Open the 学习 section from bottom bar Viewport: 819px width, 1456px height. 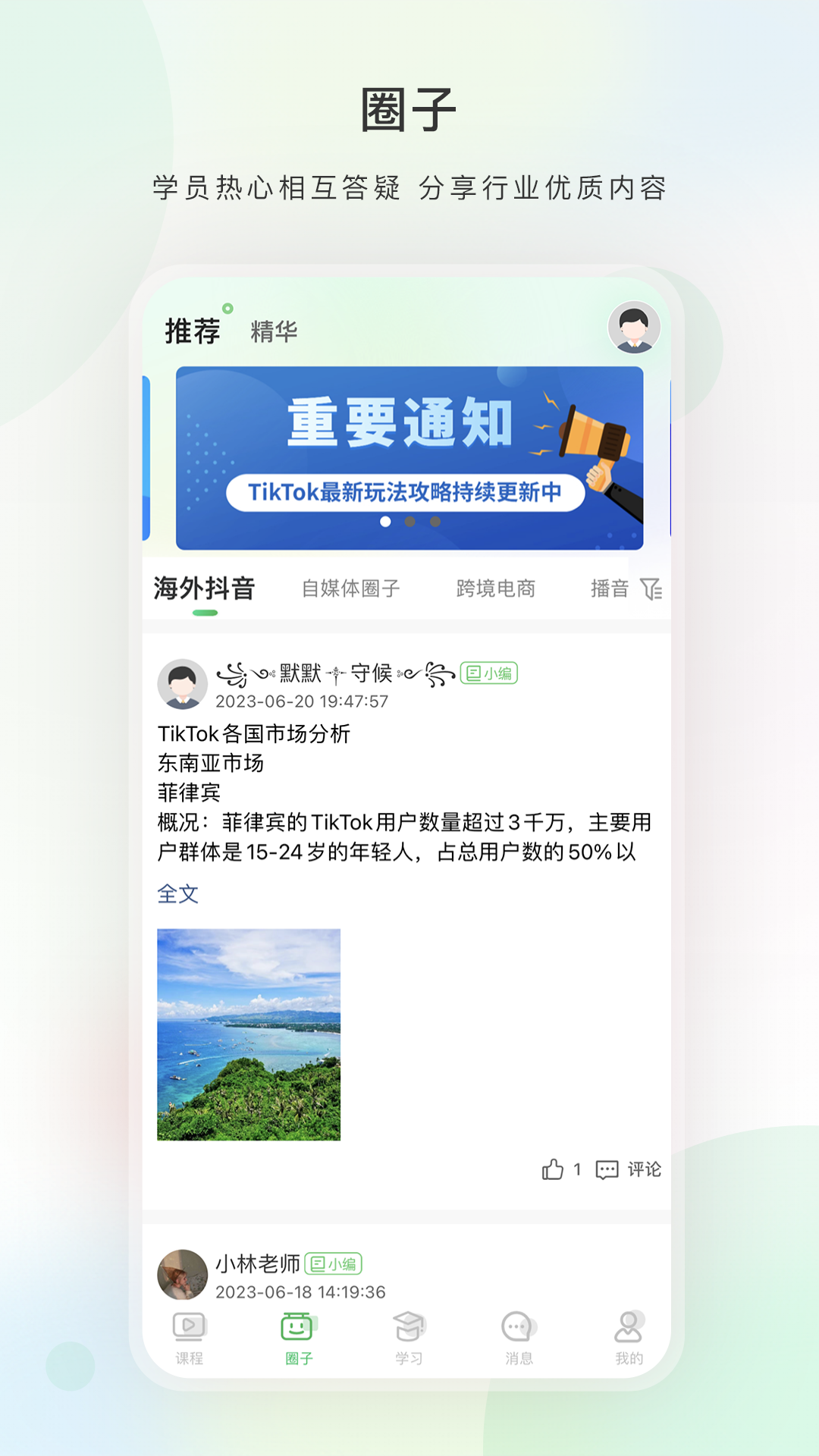click(409, 1338)
